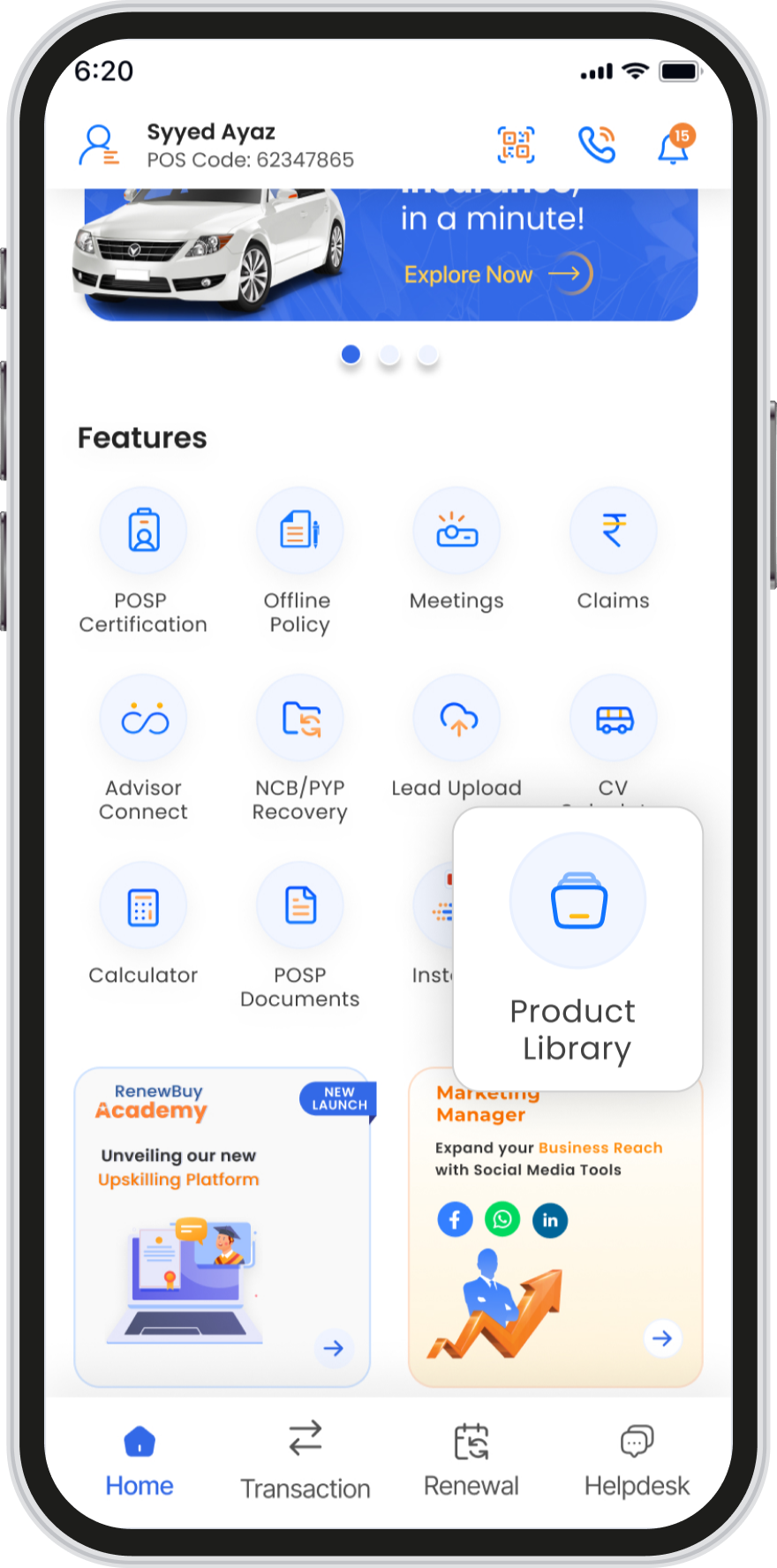Open the RenewBuy Academy card

tap(222, 1227)
